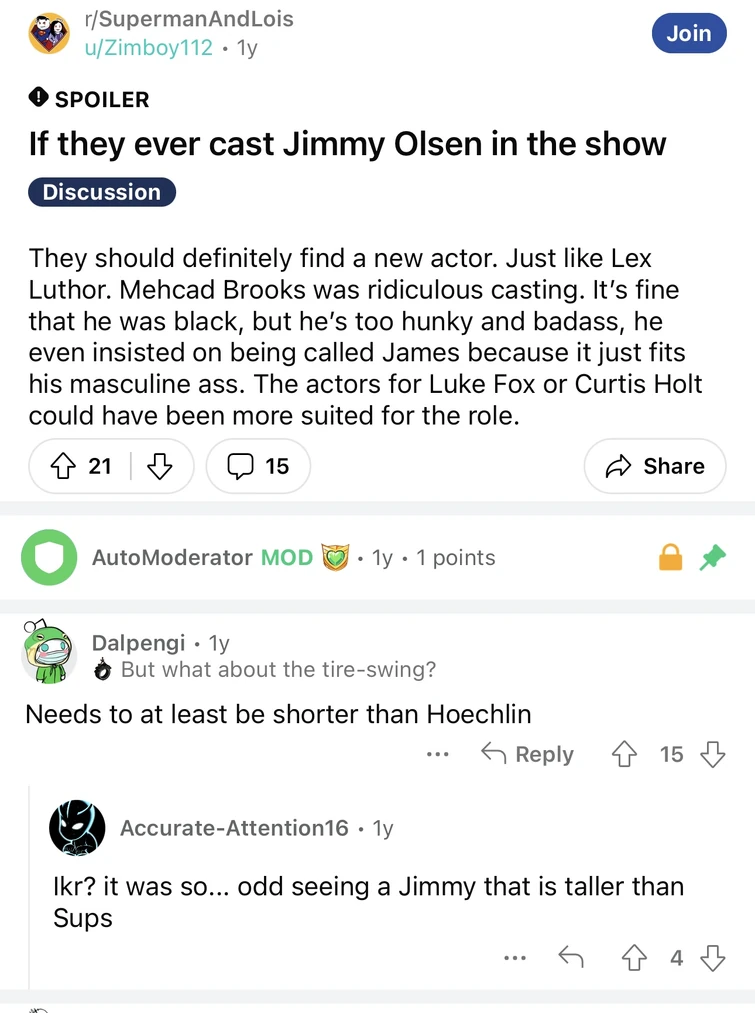Click AutoModerator's green shield avatar
The width and height of the screenshot is (755, 1013).
tap(49, 557)
